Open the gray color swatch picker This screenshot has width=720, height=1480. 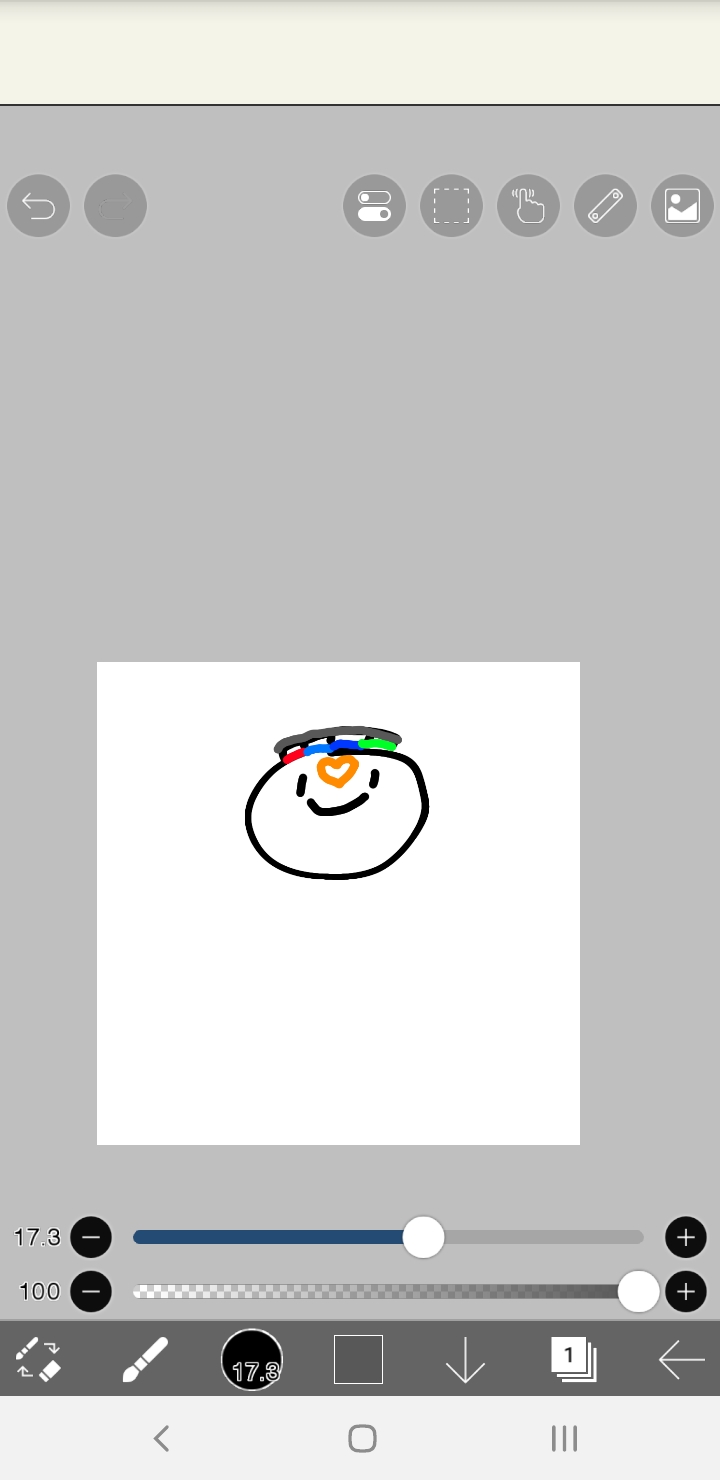point(358,1360)
